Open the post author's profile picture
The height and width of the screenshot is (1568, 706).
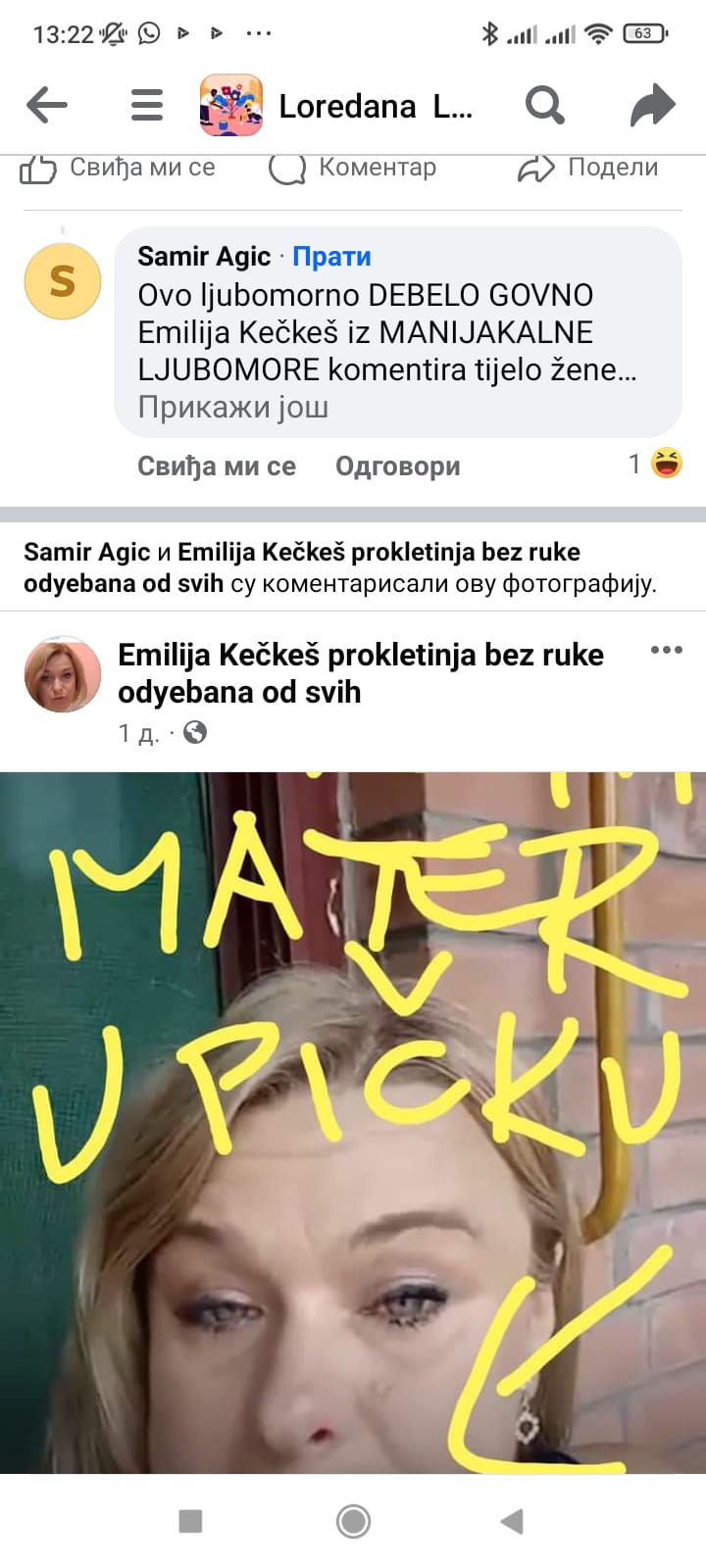[x=62, y=674]
